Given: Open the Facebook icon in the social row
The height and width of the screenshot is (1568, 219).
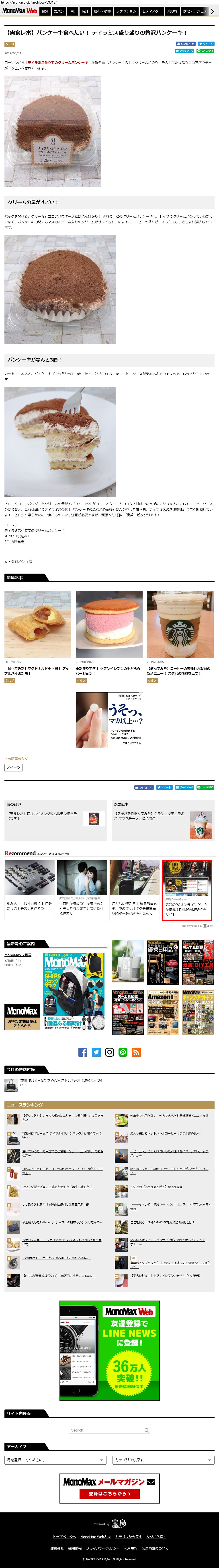Looking at the screenshot, I should coord(83,1052).
